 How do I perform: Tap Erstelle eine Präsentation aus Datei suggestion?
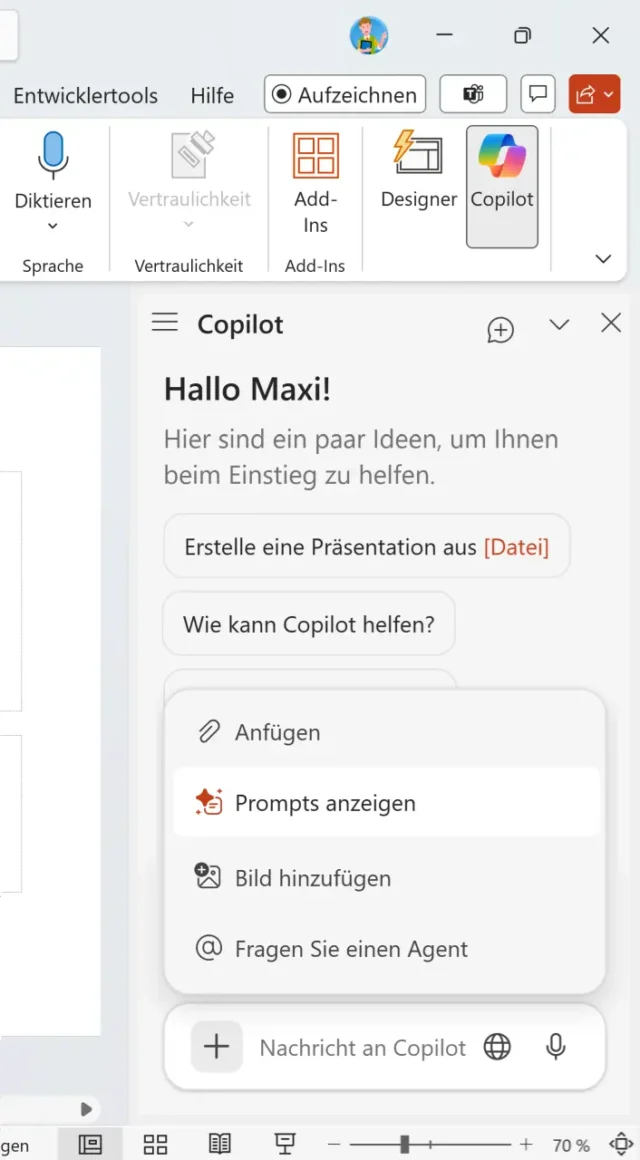point(366,547)
